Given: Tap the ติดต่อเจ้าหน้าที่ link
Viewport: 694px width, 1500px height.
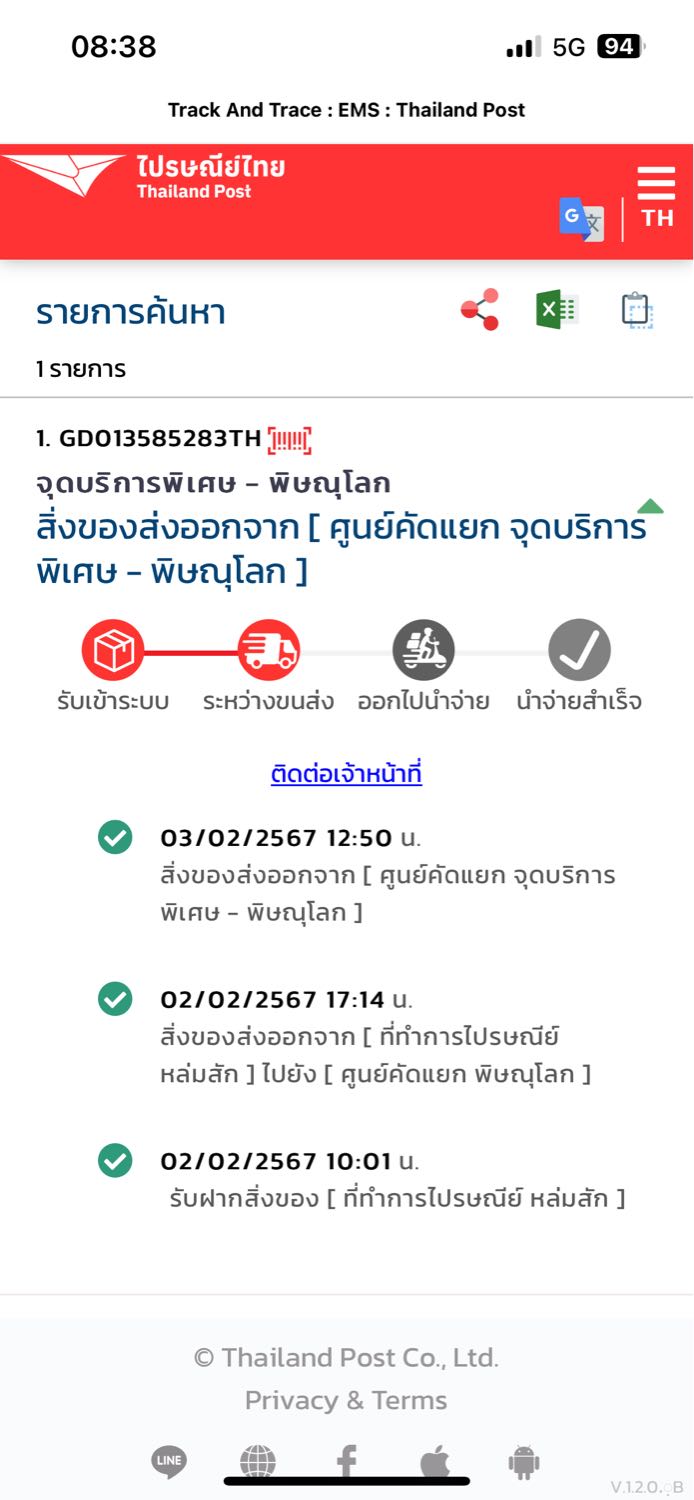Looking at the screenshot, I should click(x=346, y=774).
